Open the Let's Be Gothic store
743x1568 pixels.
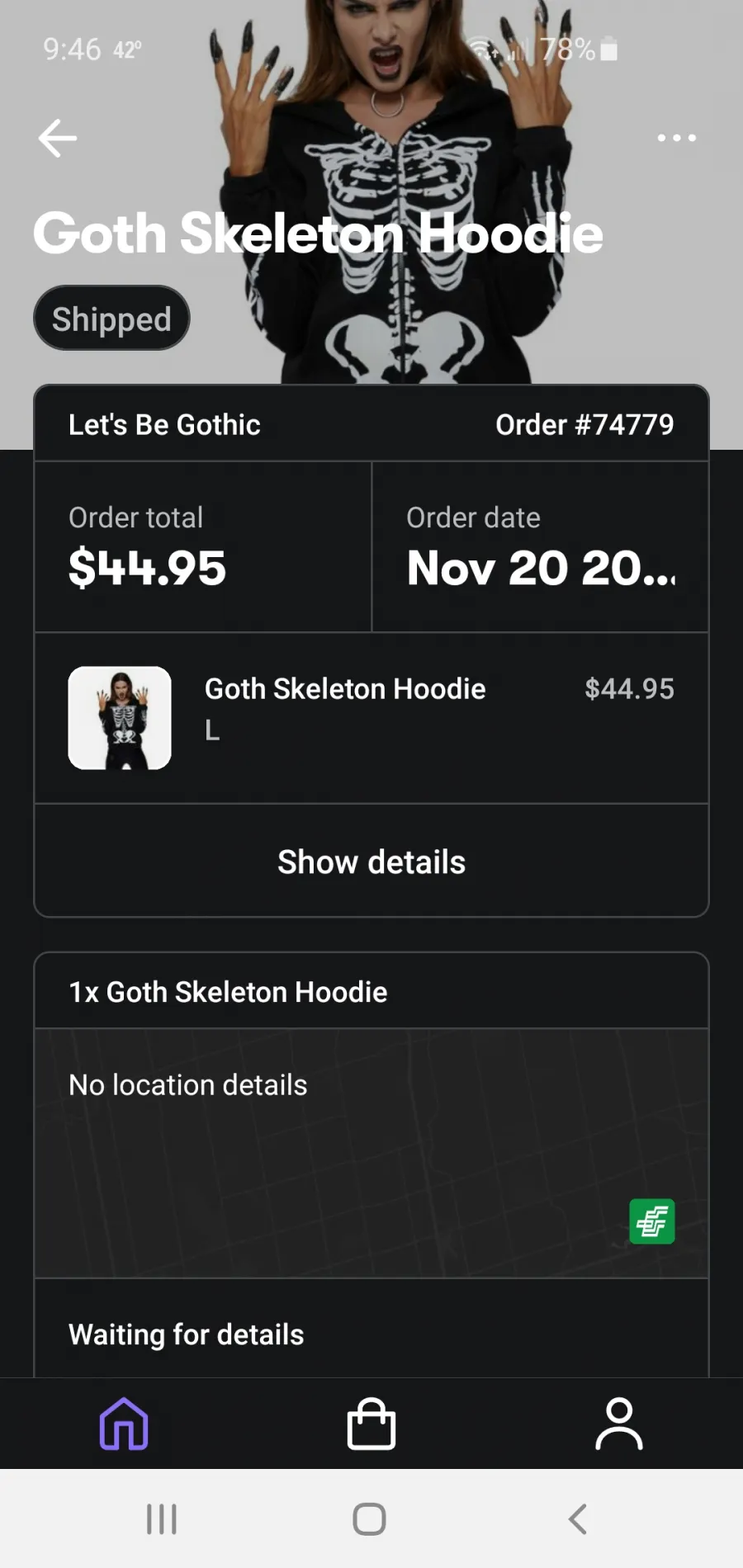point(164,424)
